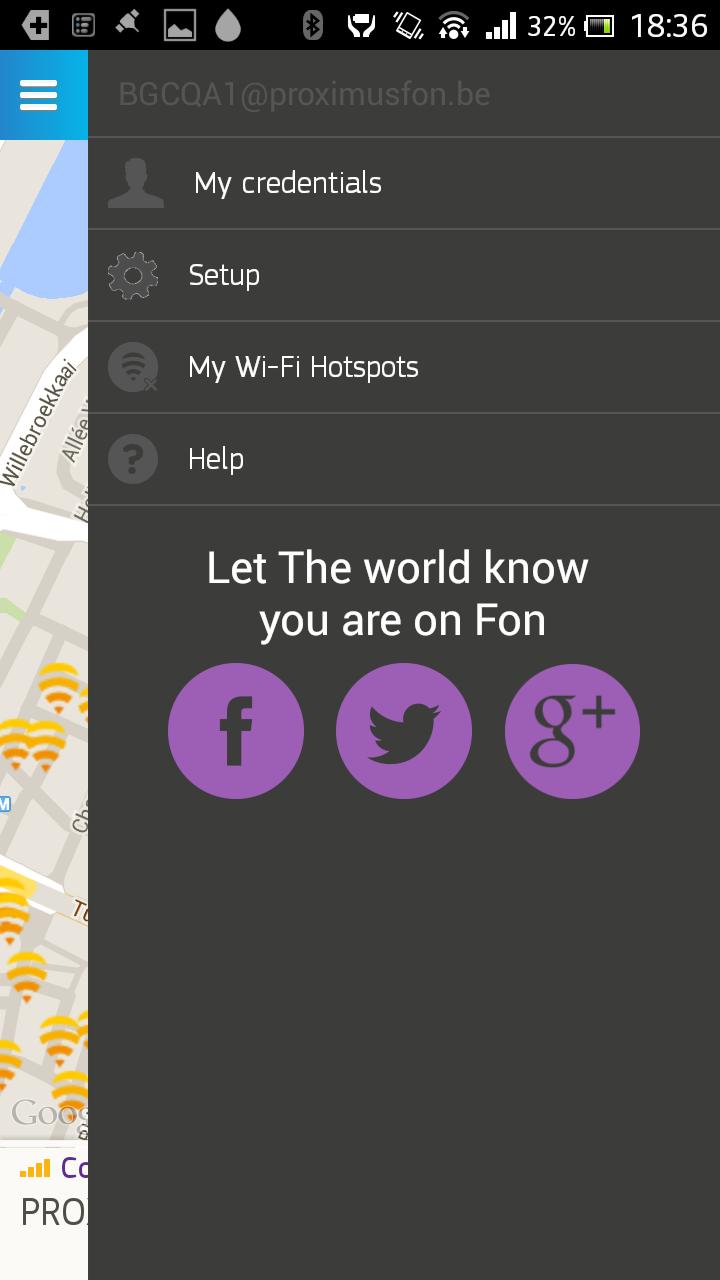
Task: Share on Facebook
Action: click(x=236, y=731)
